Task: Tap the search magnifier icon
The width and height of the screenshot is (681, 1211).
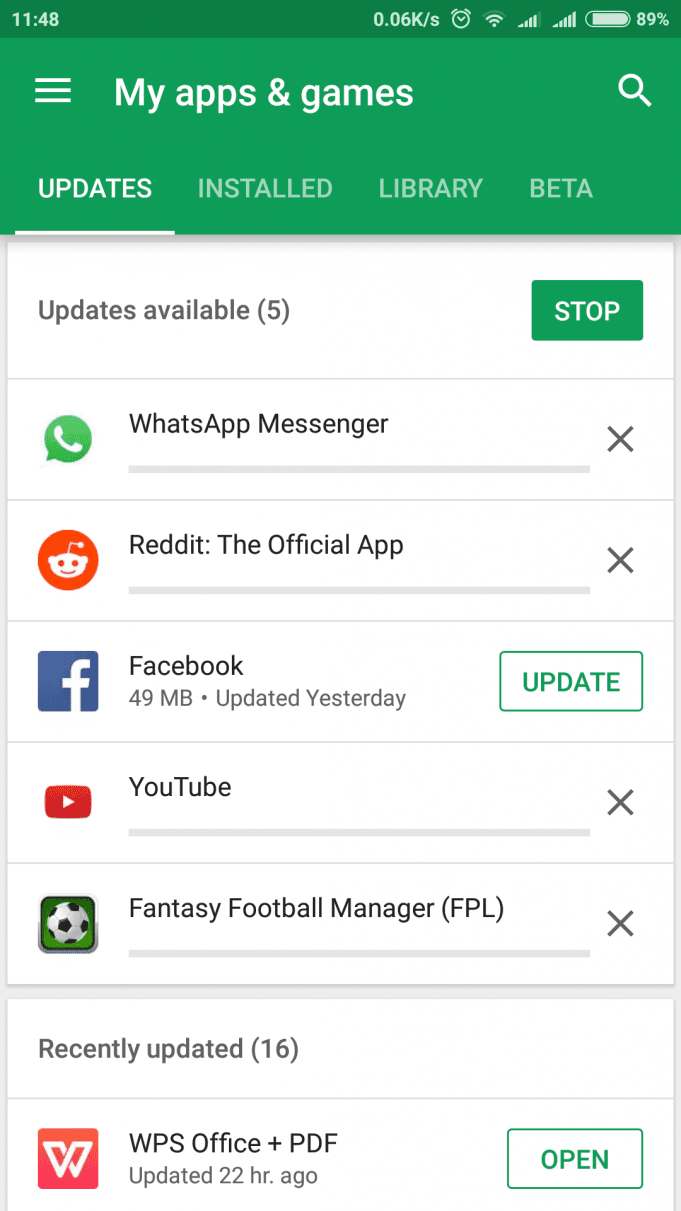Action: [x=634, y=92]
